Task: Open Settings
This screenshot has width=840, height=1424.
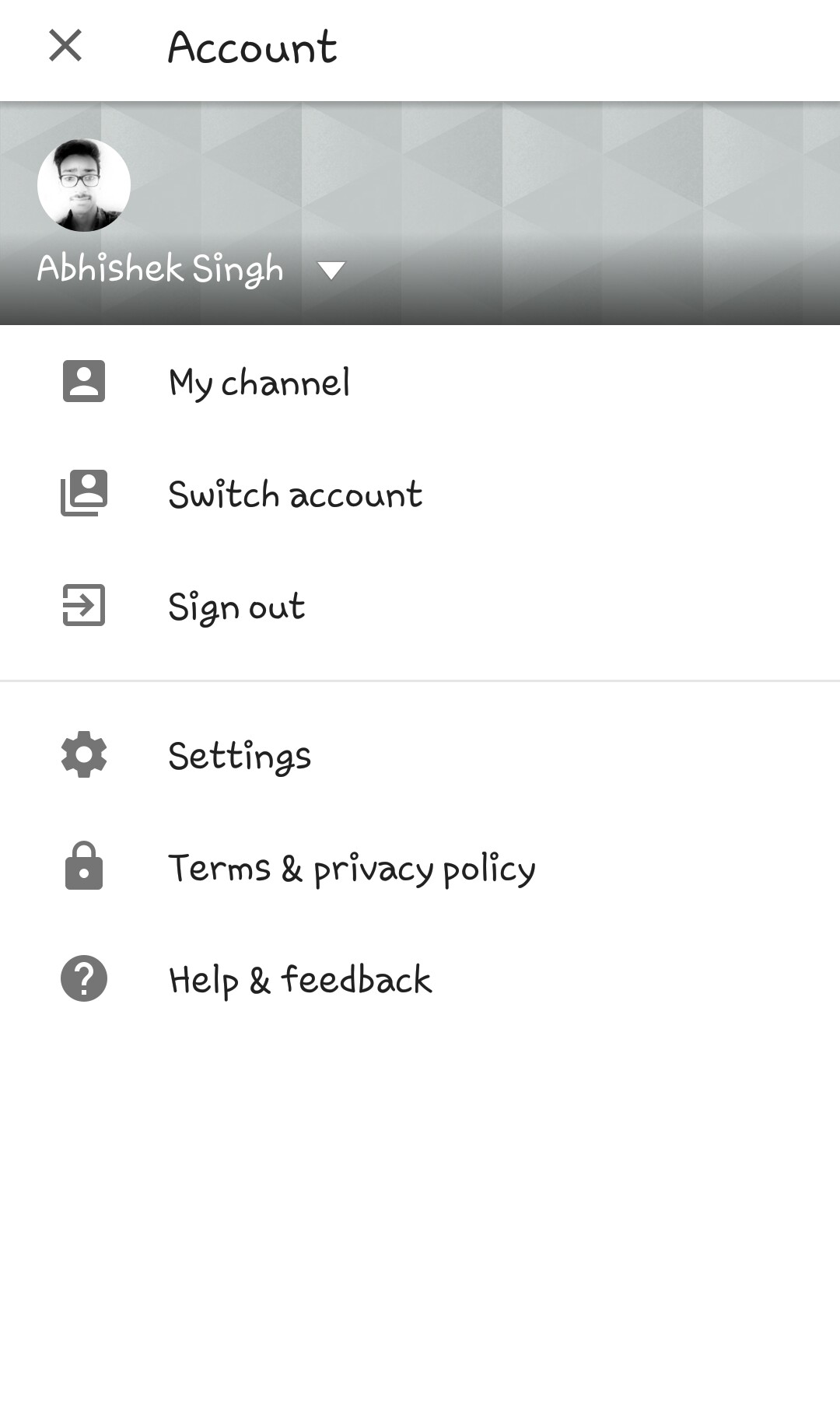Action: pos(240,755)
